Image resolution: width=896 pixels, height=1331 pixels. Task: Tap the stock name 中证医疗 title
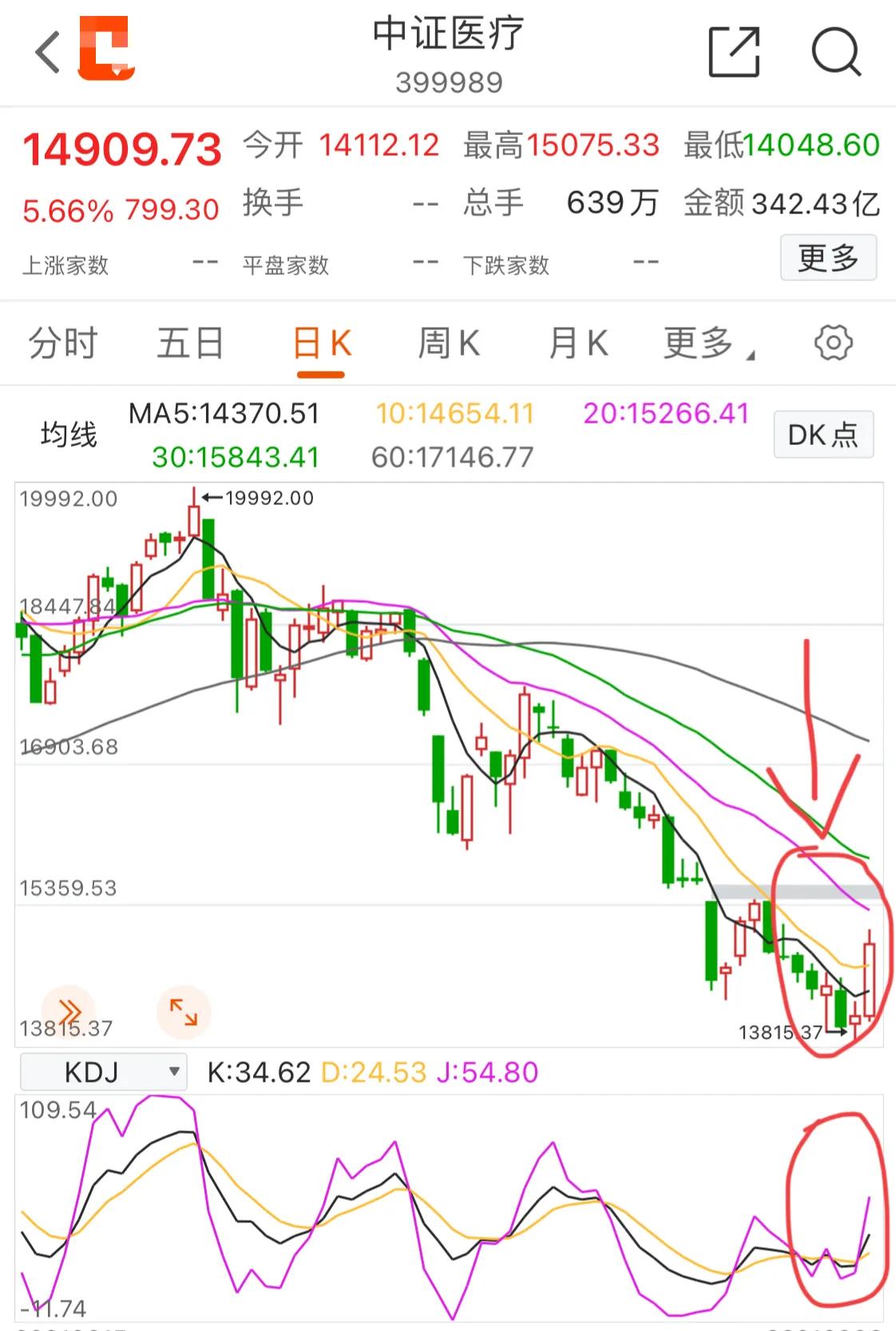447,34
